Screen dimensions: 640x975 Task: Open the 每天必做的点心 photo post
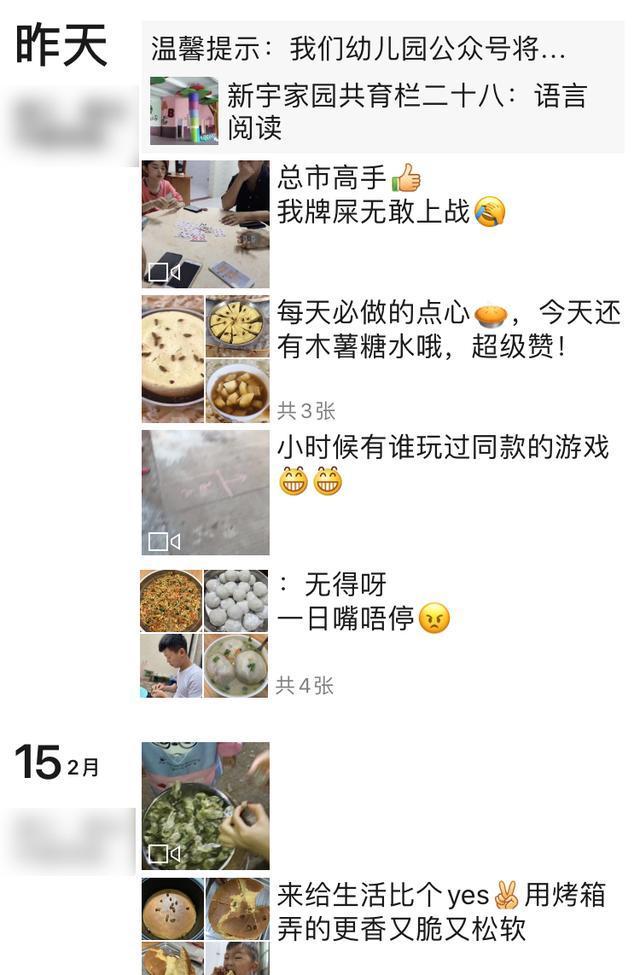tap(205, 358)
